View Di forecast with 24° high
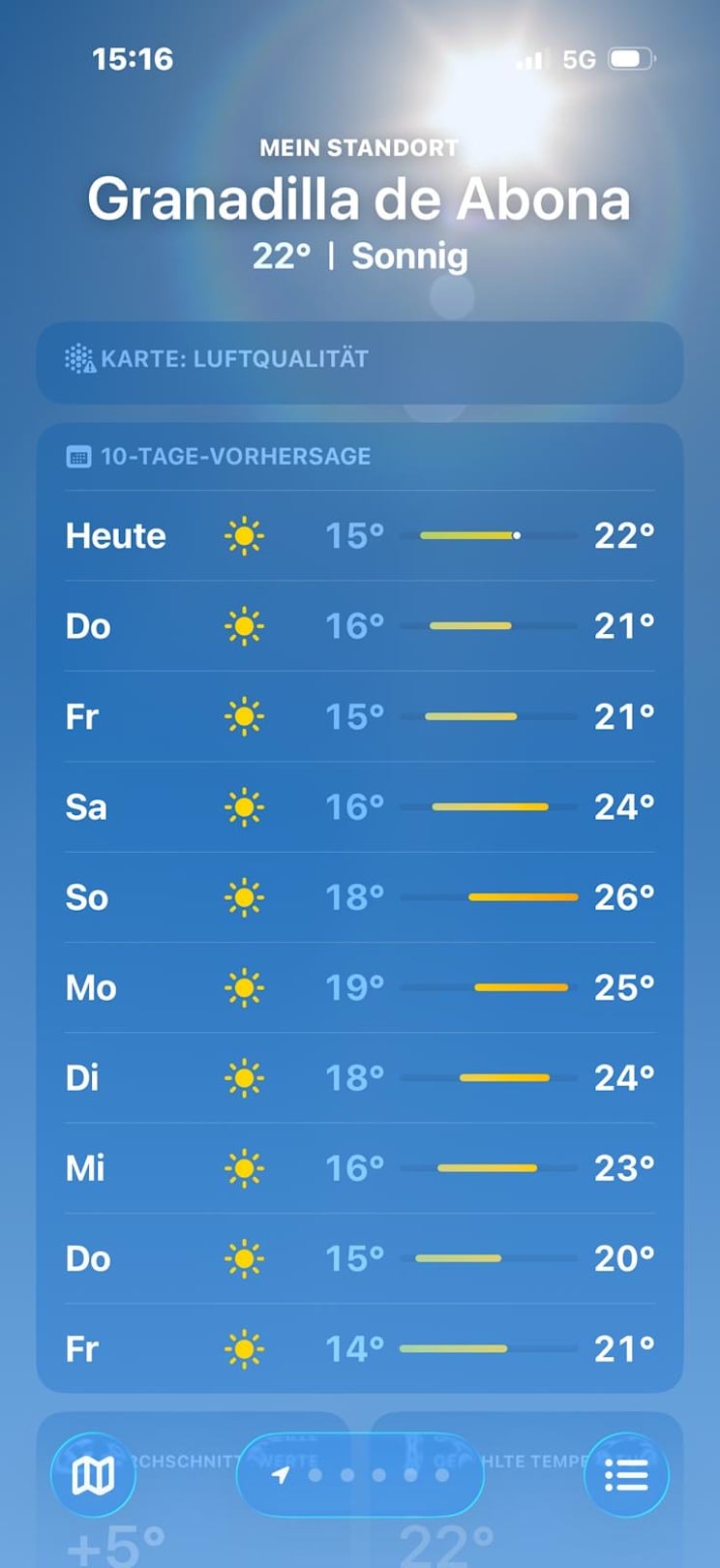720x1568 pixels. click(x=360, y=1077)
